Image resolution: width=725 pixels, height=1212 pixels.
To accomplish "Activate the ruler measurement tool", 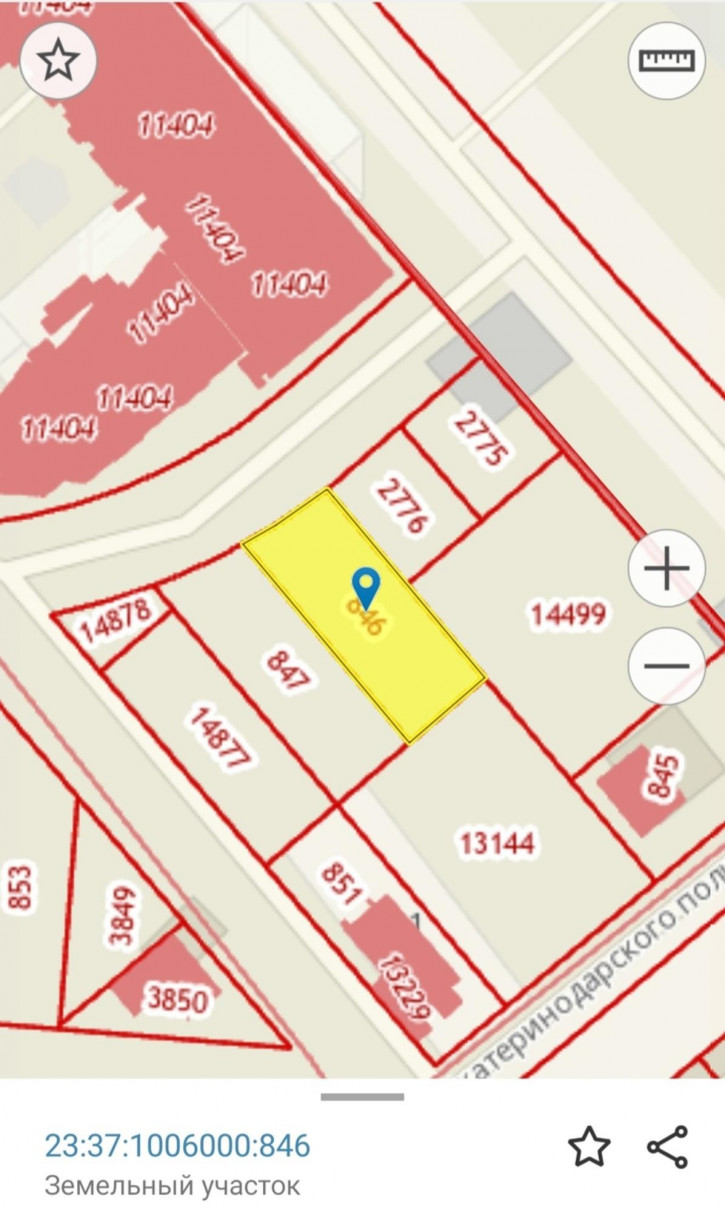I will (666, 61).
